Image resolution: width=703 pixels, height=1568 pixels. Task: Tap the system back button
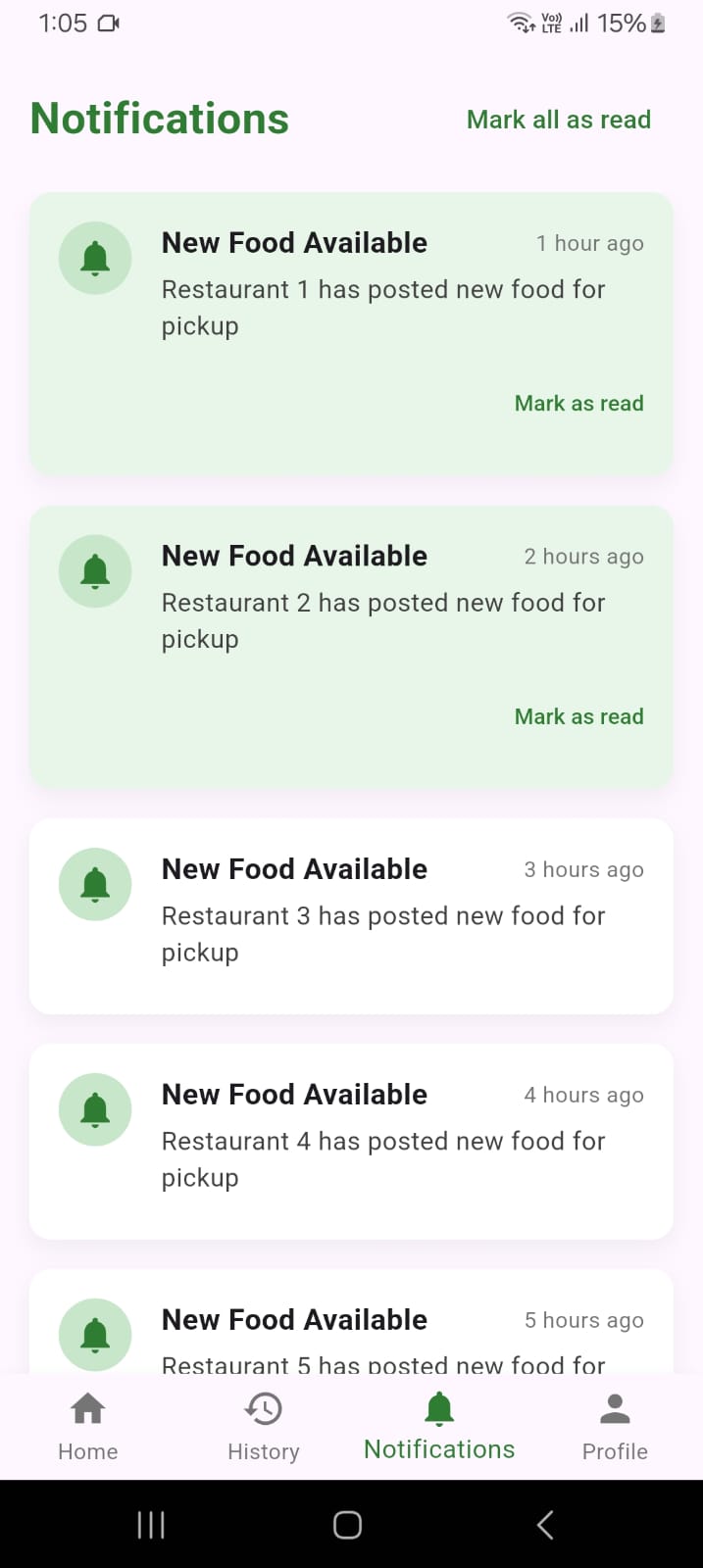pyautogui.click(x=545, y=1525)
